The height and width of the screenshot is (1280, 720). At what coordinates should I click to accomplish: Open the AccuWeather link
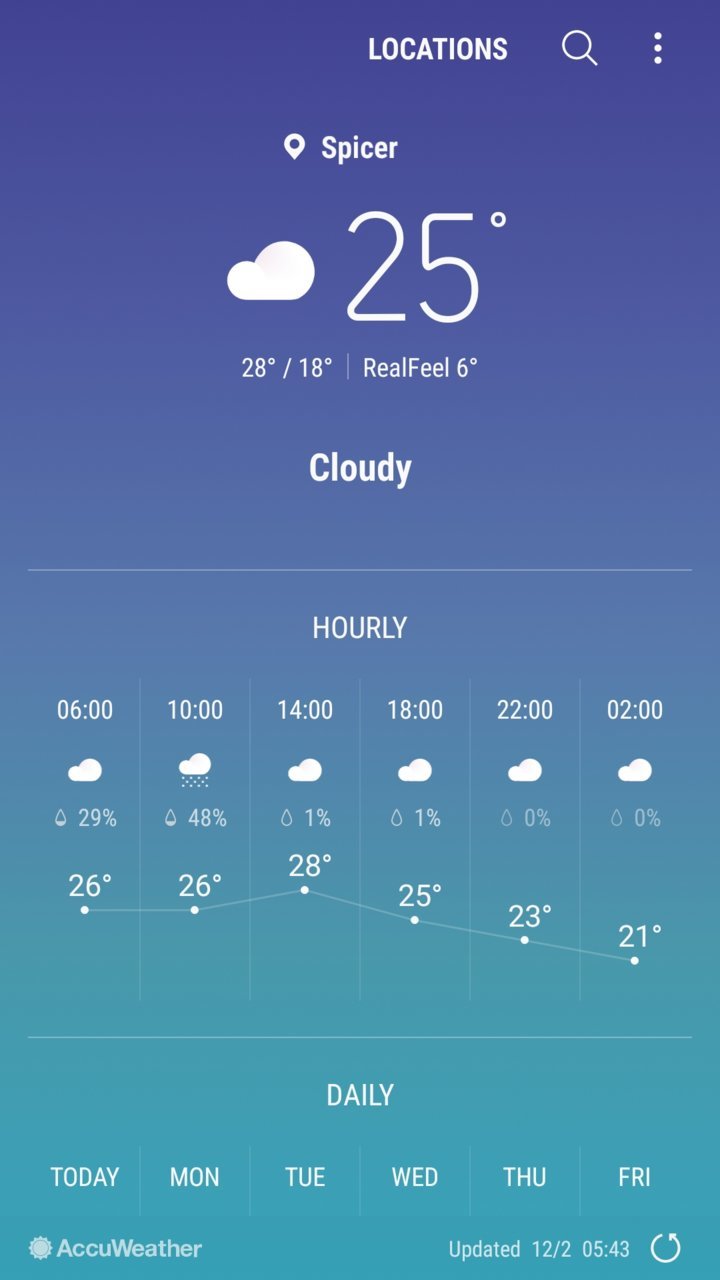pos(116,1248)
